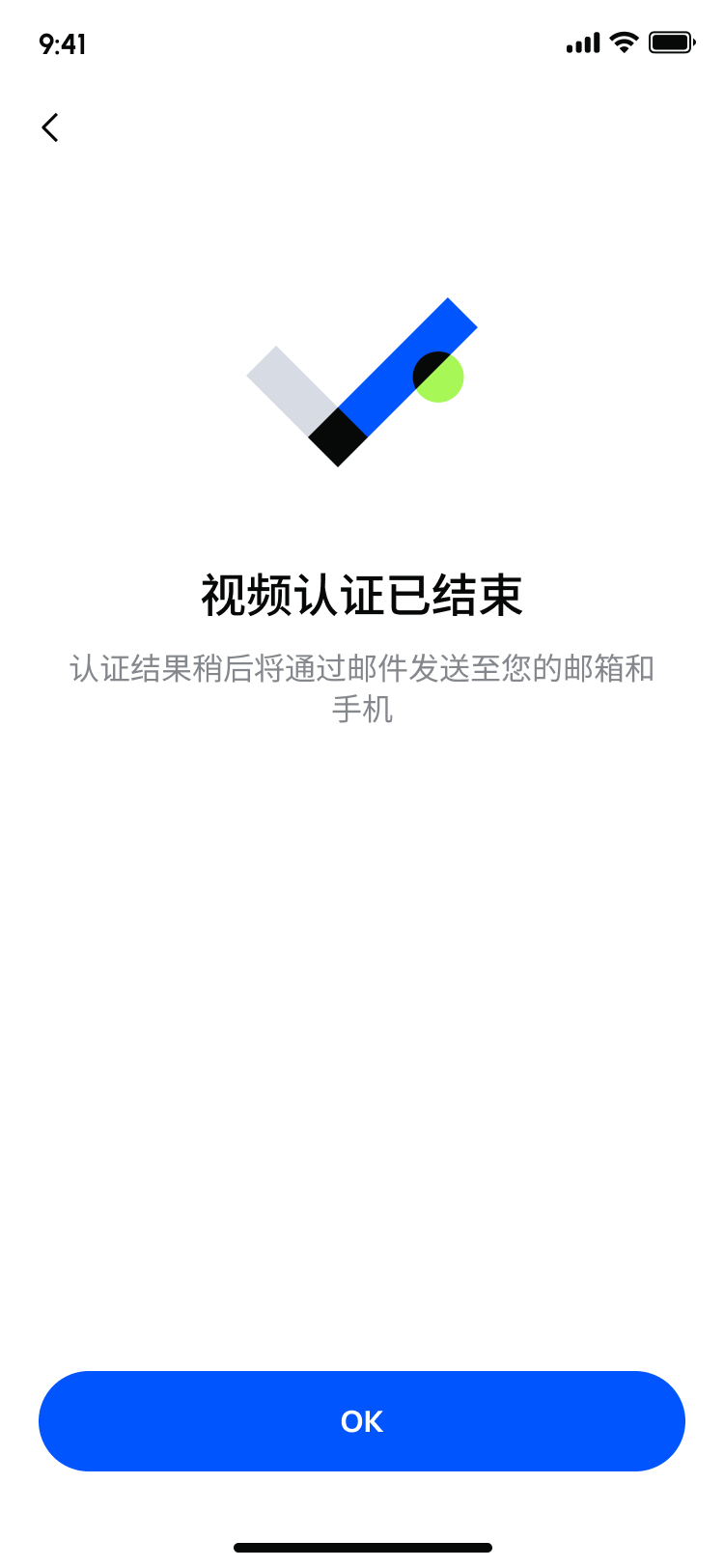The height and width of the screenshot is (1568, 724).
Task: Go back using the top-left arrow
Action: click(50, 127)
